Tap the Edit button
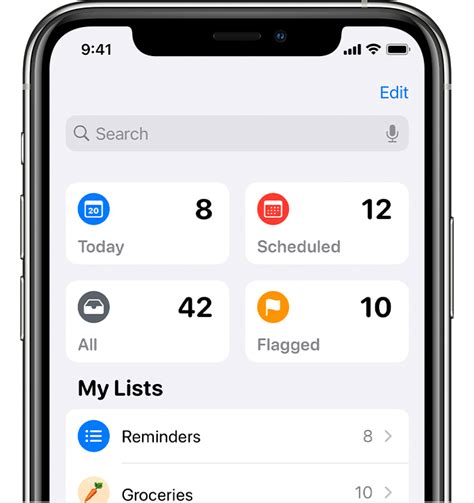474x503 pixels. 394,92
